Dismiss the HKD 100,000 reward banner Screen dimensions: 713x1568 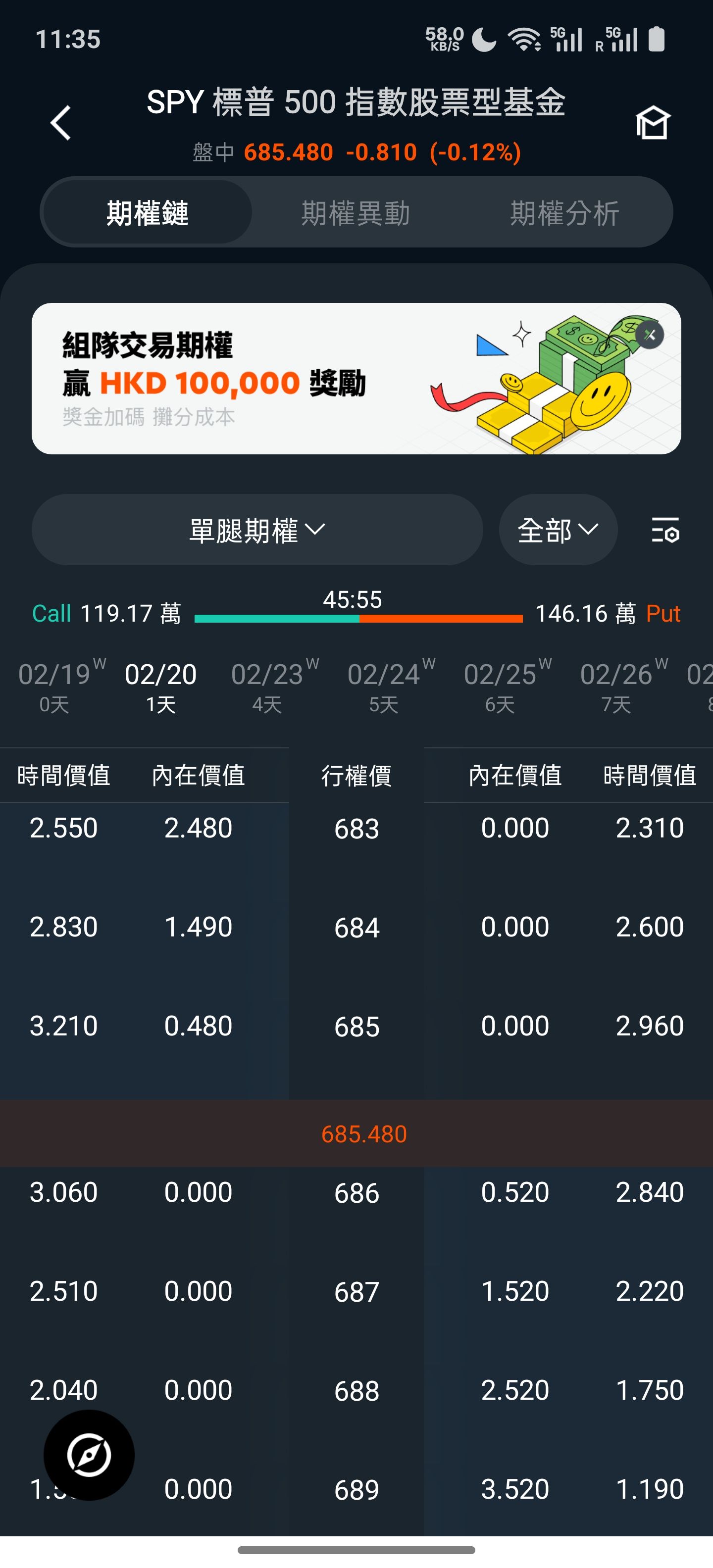click(x=650, y=334)
